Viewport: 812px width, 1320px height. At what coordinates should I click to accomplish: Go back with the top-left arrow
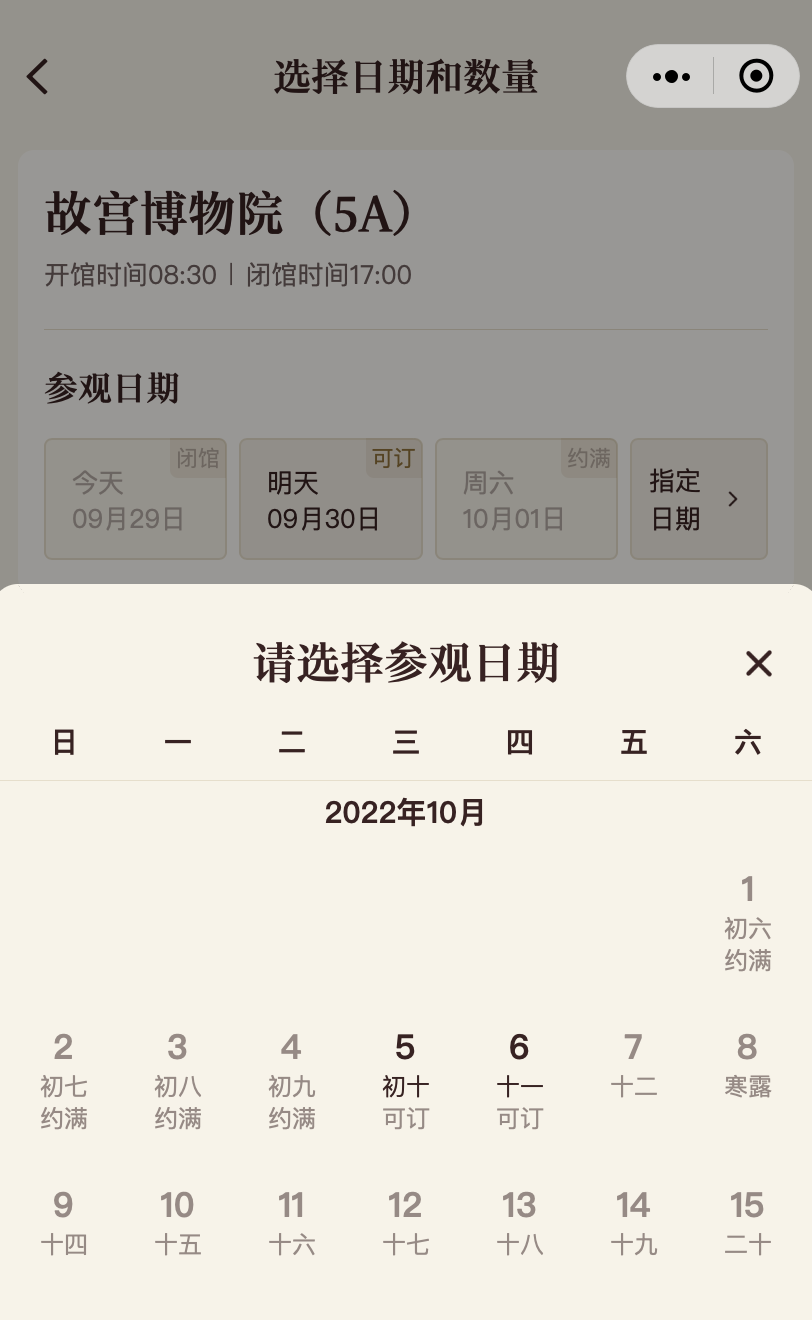tap(38, 77)
